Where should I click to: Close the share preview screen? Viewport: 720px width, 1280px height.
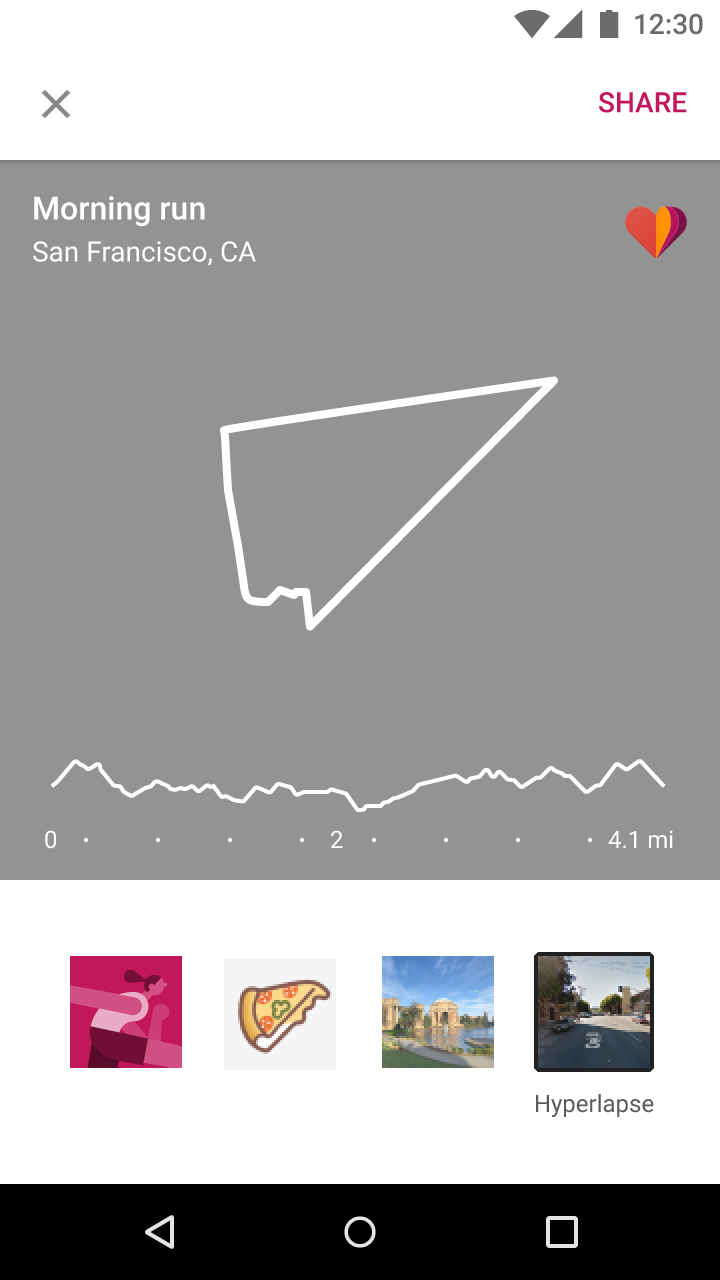click(x=56, y=104)
